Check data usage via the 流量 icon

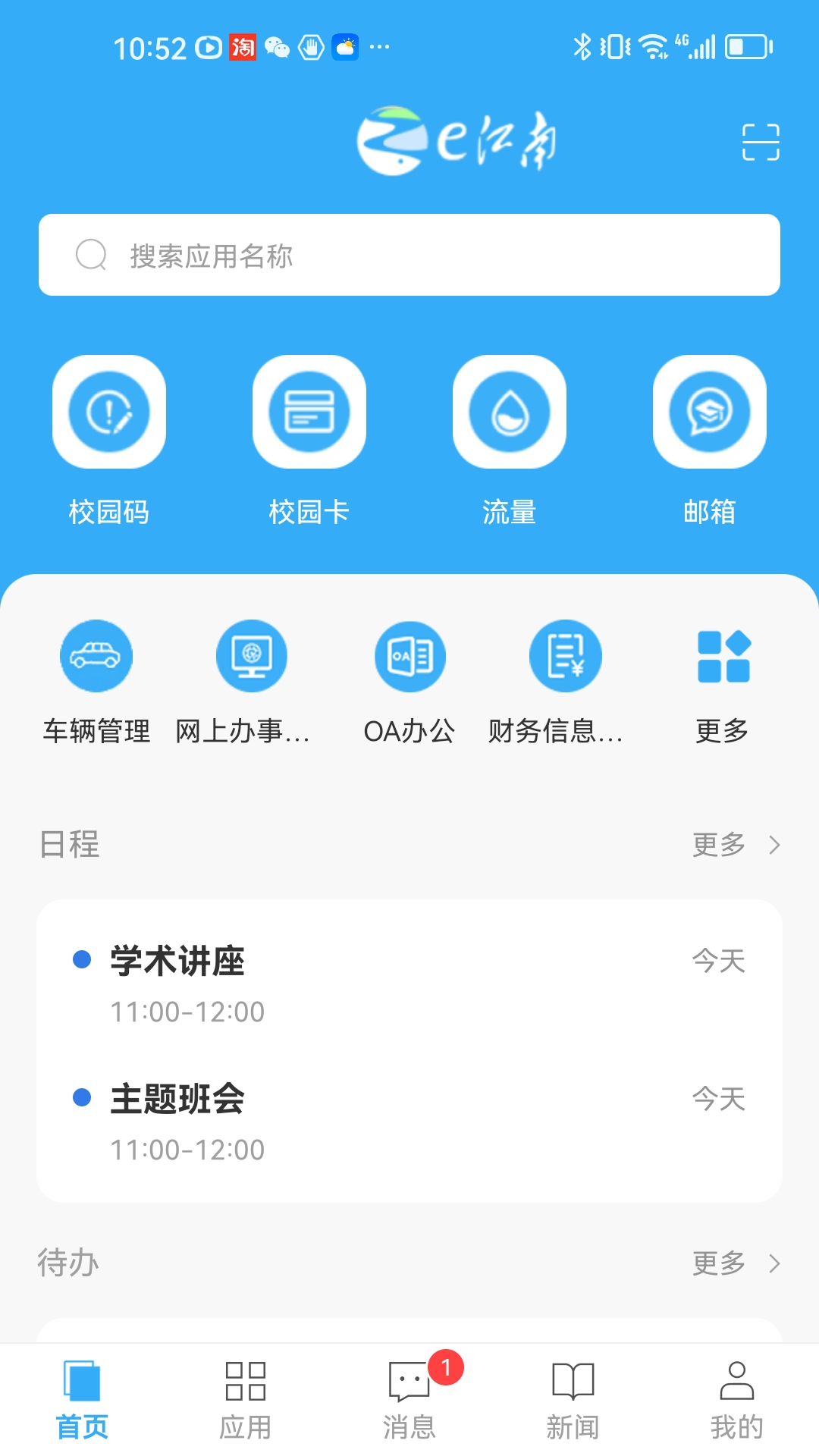(x=509, y=410)
